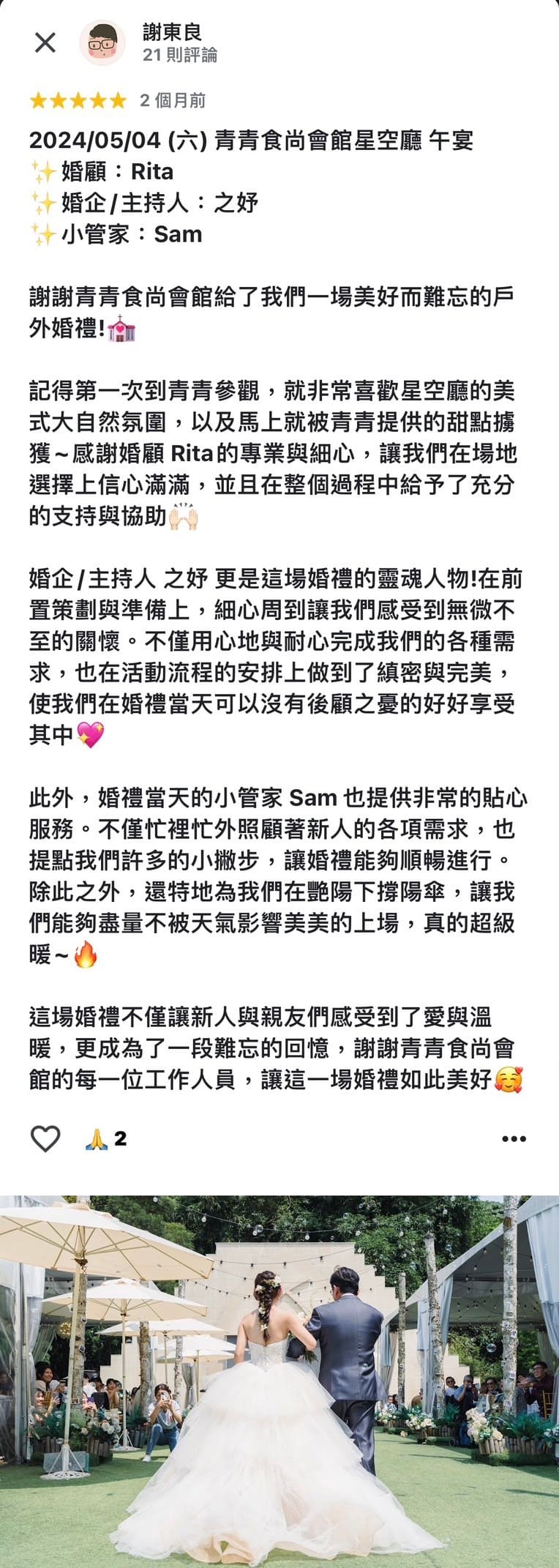Close the review detail view
This screenshot has height=1568, width=559.
(45, 43)
